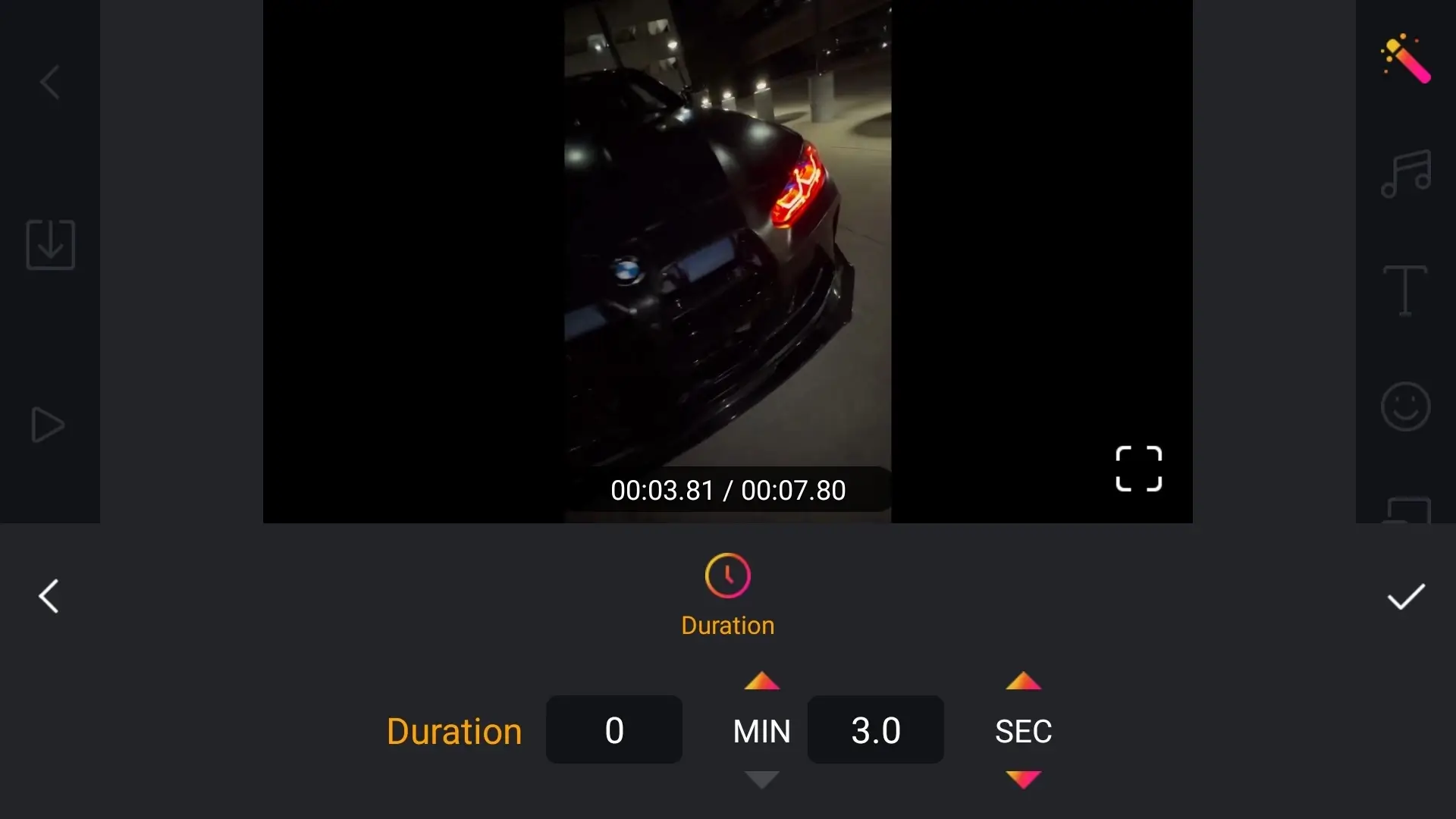
Task: Decrease the minutes value
Action: tap(761, 780)
